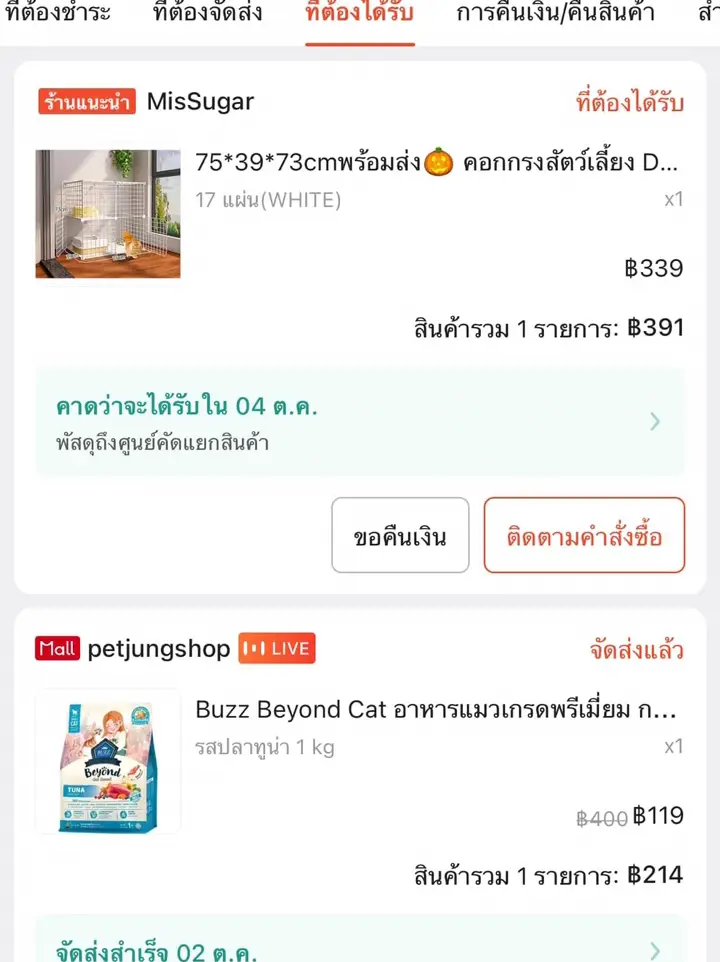Tap the LIVE badge beside petjungshop
720x962 pixels.
pos(277,648)
